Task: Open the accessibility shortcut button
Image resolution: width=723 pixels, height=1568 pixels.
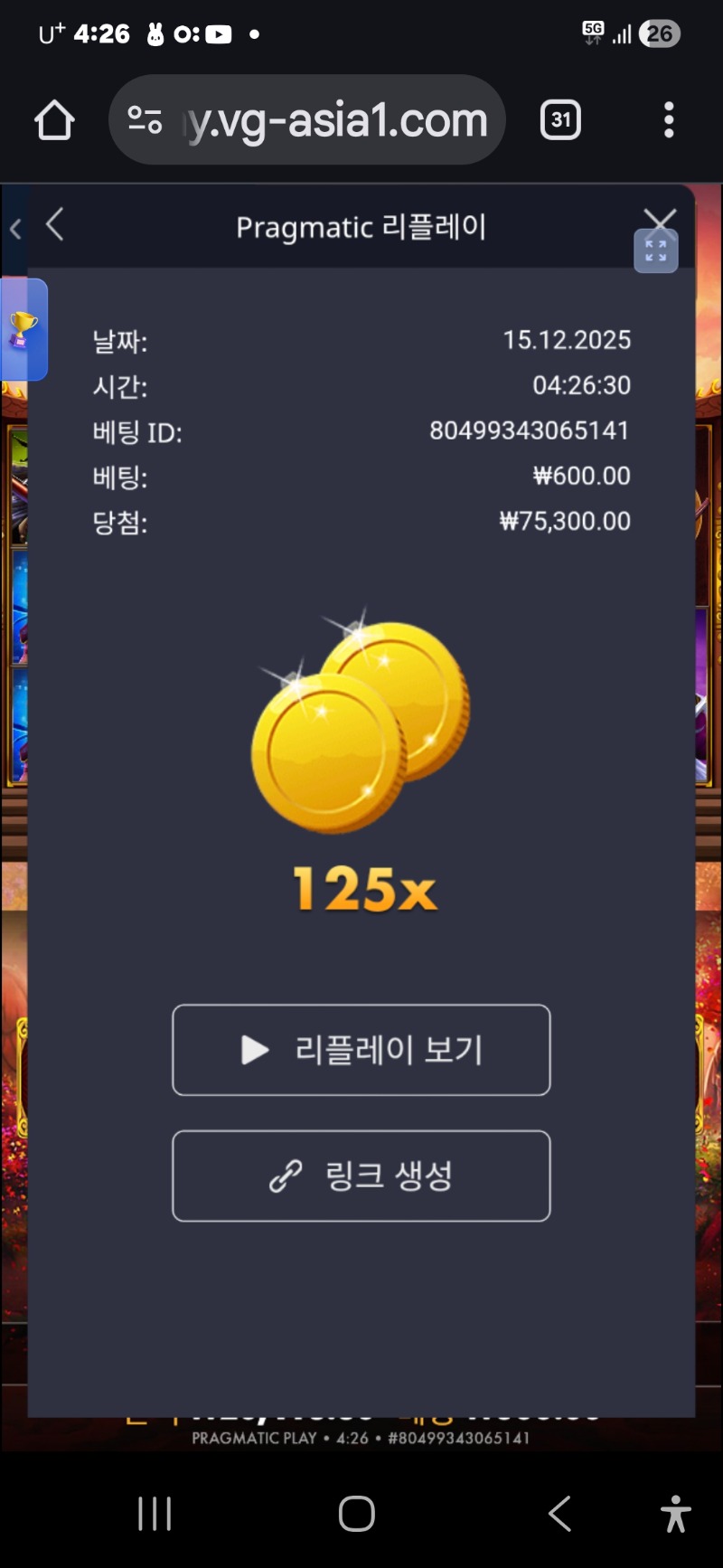Action: coord(675,1513)
